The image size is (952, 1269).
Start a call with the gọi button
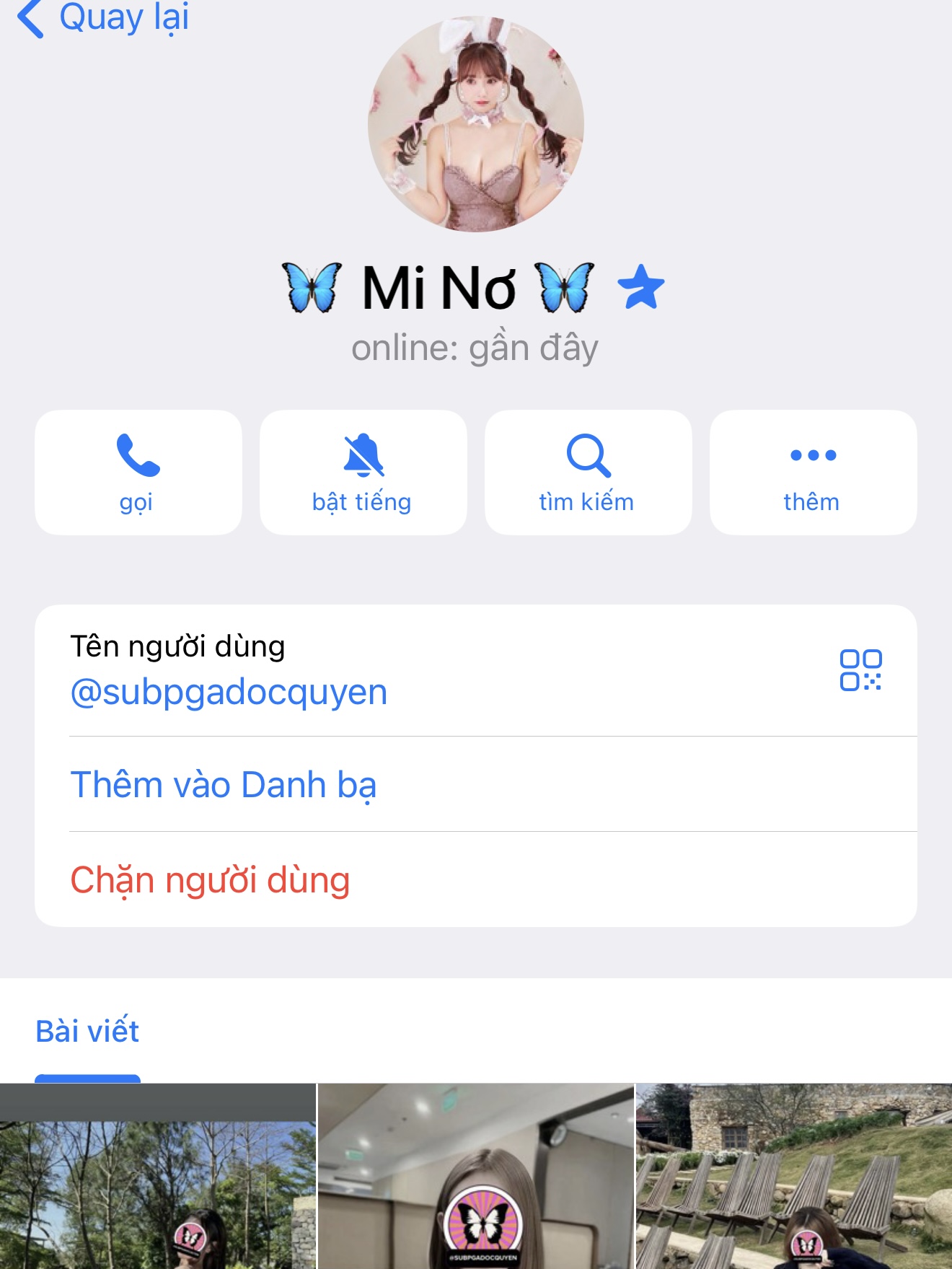[138, 473]
